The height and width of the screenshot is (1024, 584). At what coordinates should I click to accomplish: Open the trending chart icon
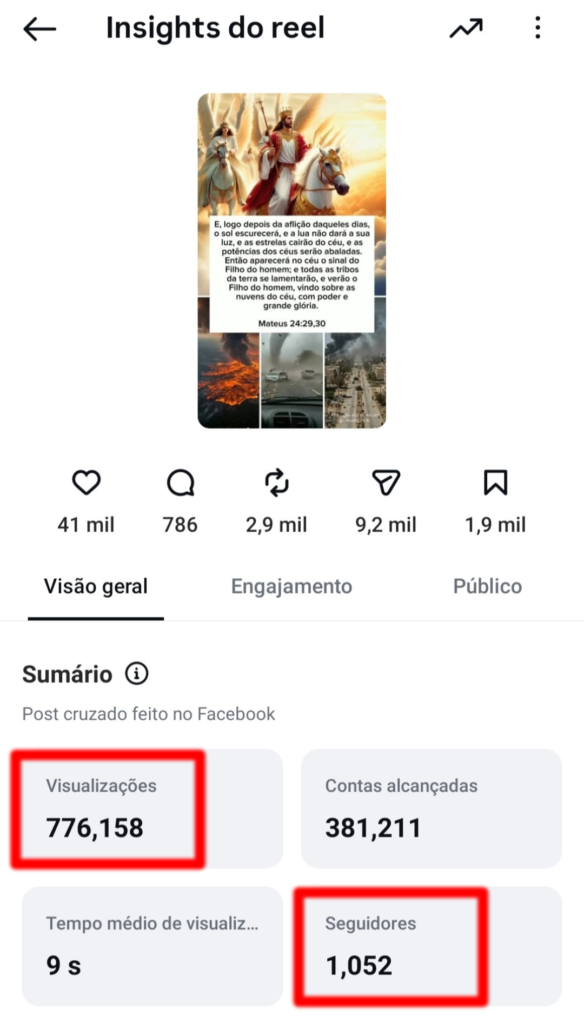pyautogui.click(x=466, y=29)
